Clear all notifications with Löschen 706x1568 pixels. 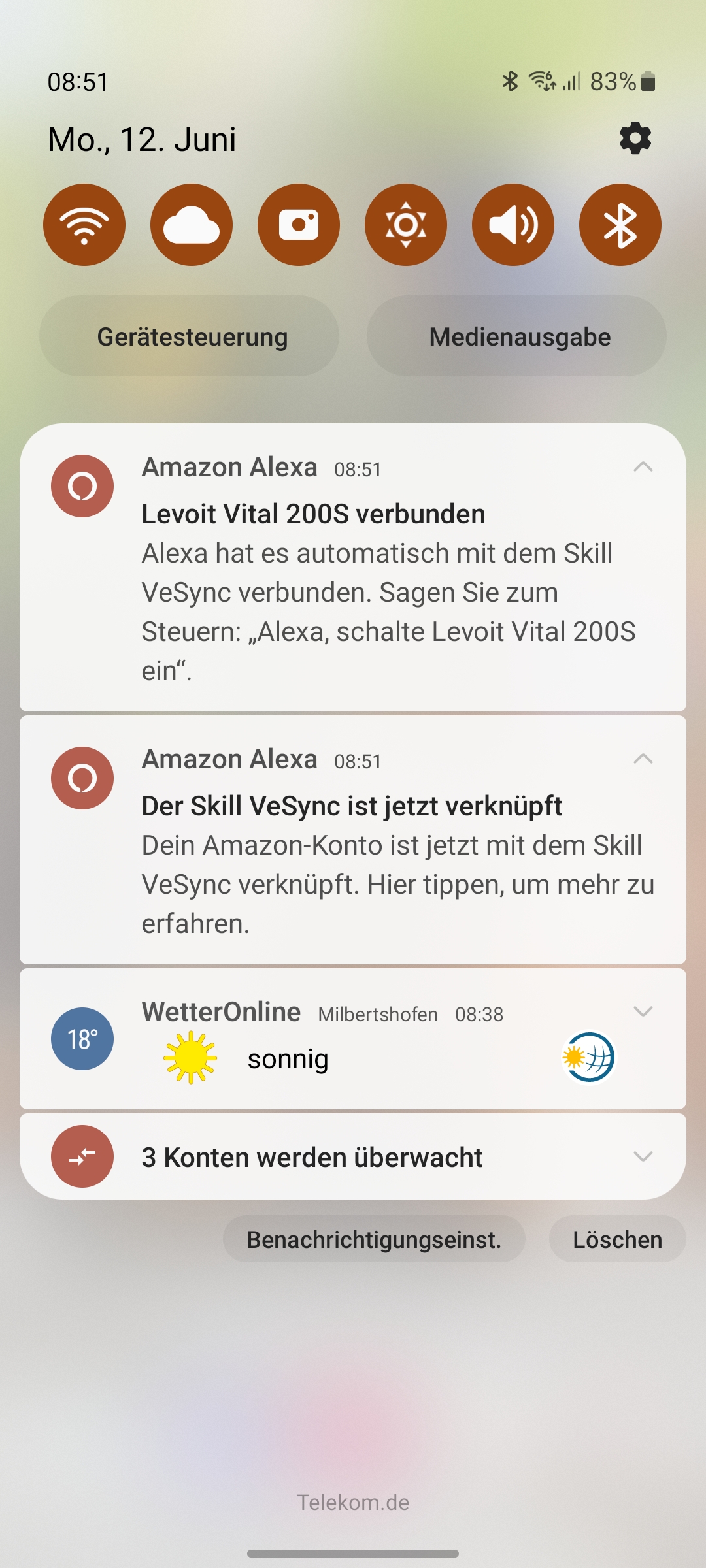pos(617,1239)
